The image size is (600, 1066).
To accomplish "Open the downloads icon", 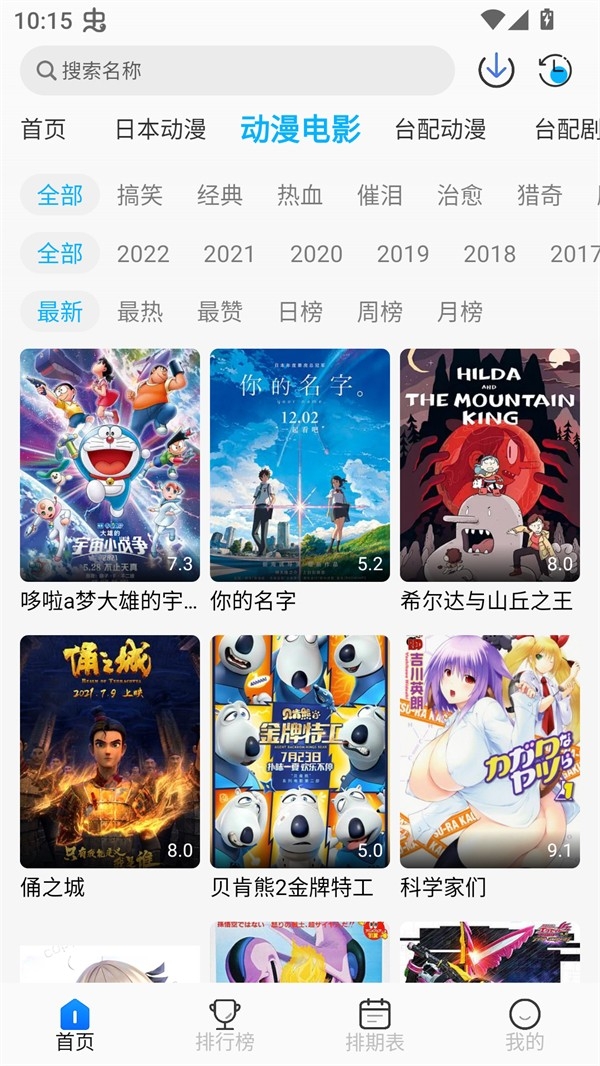I will click(496, 70).
